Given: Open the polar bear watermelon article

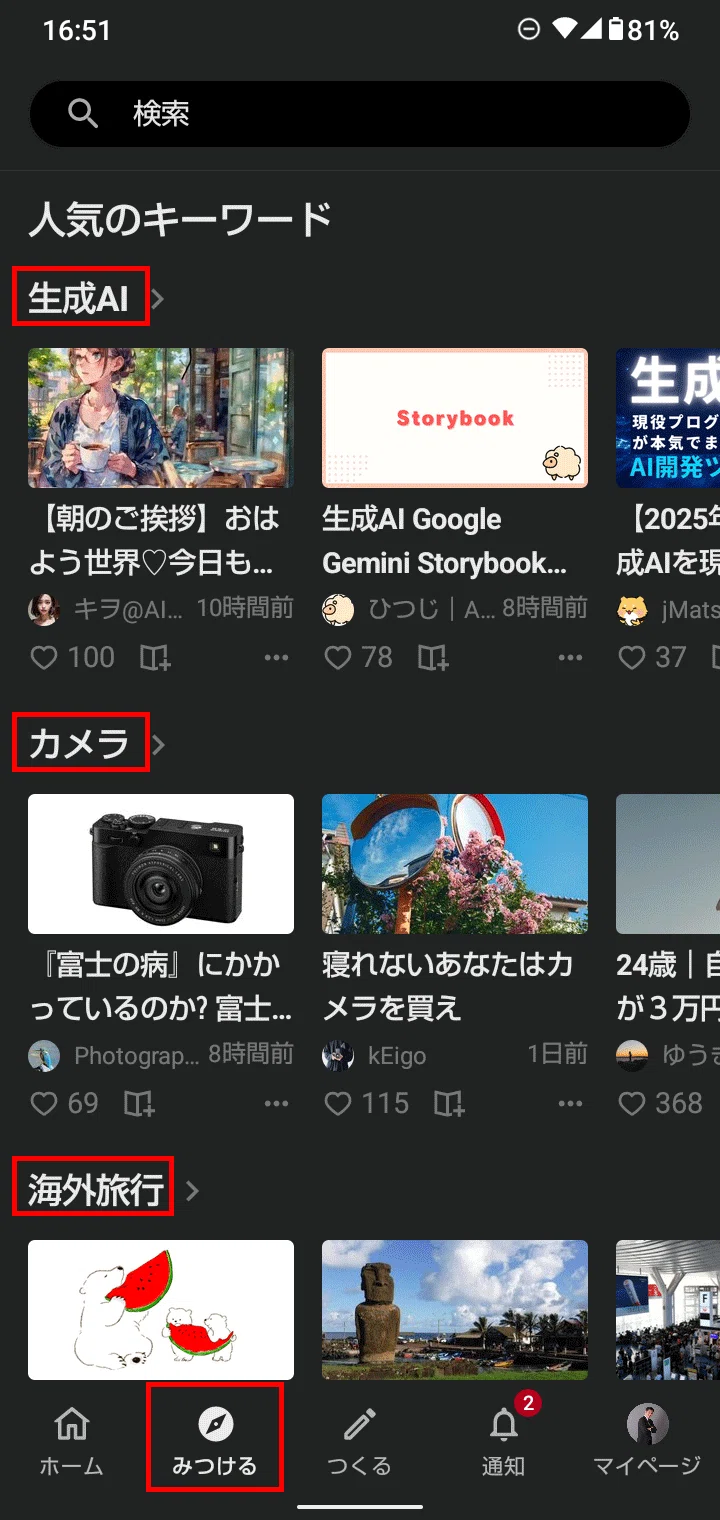Looking at the screenshot, I should pyautogui.click(x=161, y=1310).
